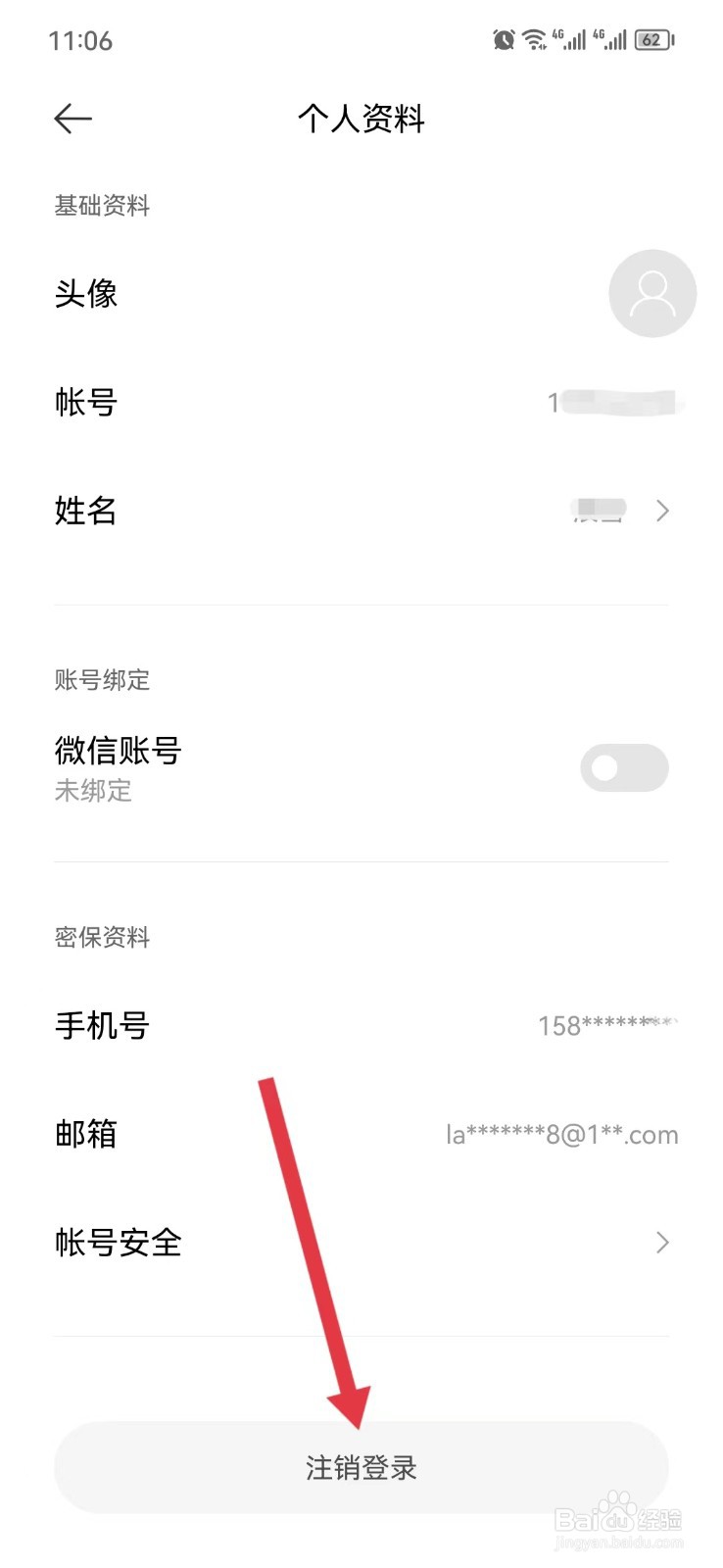723x1568 pixels.
Task: Tap the first 4G signal indicator
Action: (x=569, y=39)
